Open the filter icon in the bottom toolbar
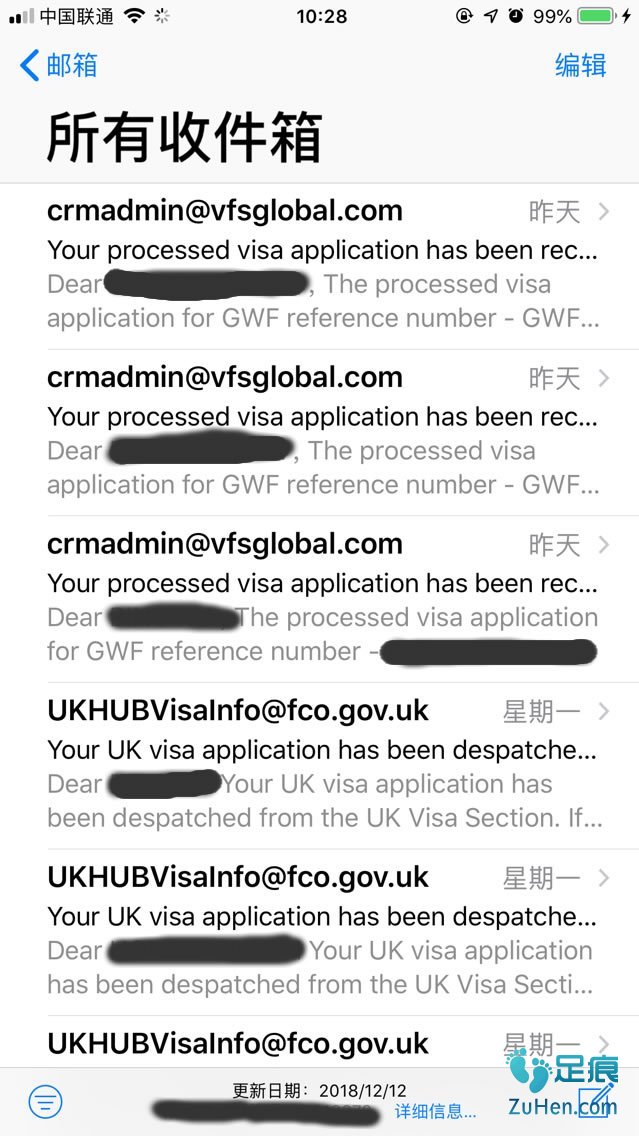This screenshot has height=1136, width=639. coord(45,1102)
